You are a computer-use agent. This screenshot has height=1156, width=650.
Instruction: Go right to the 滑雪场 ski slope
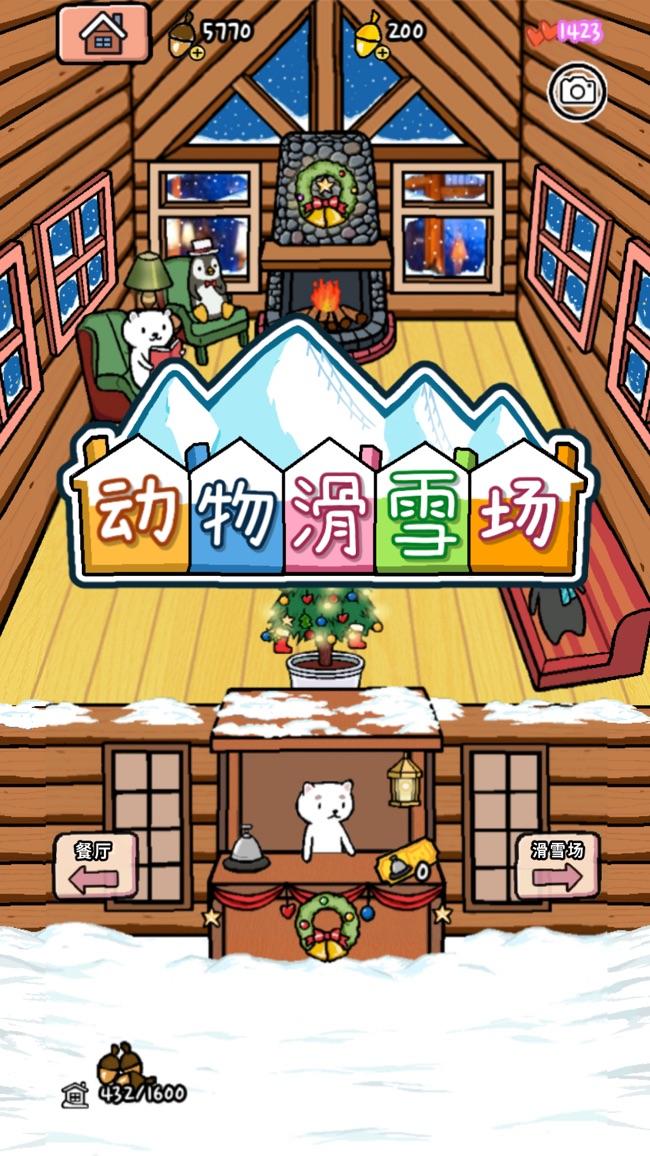coord(556,867)
